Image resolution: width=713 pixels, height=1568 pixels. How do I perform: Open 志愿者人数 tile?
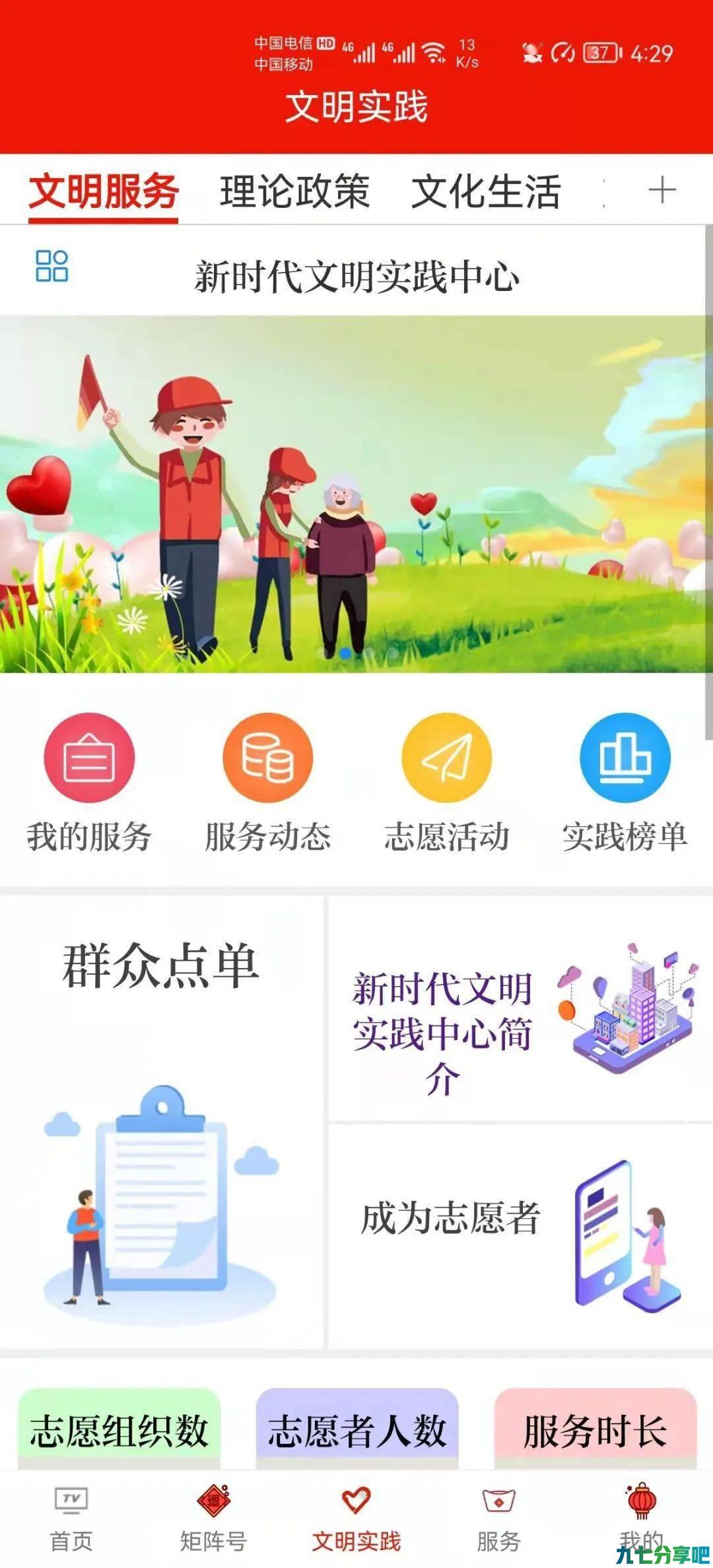click(357, 1431)
